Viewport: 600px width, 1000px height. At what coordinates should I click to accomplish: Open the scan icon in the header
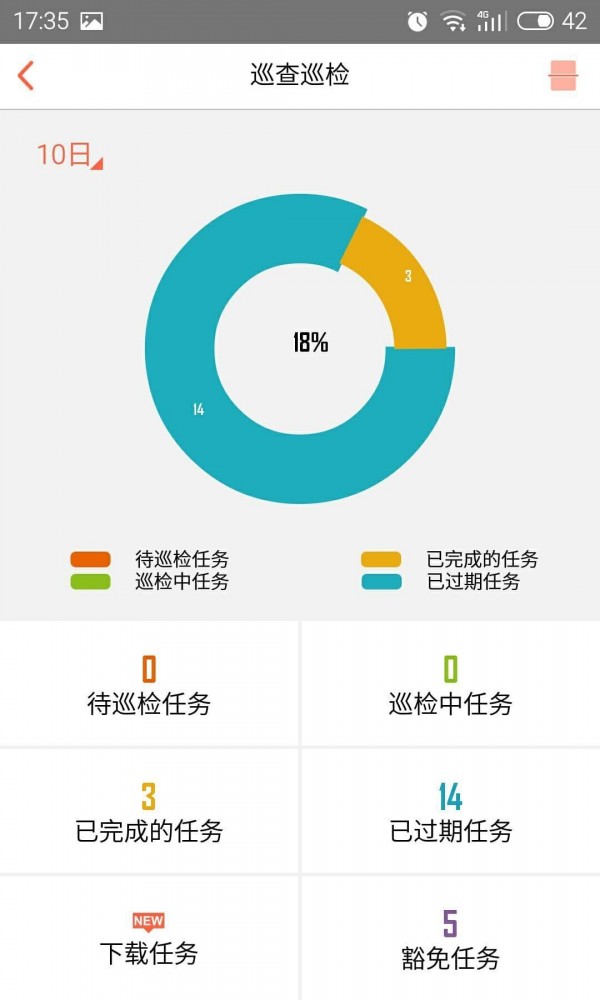tap(563, 76)
